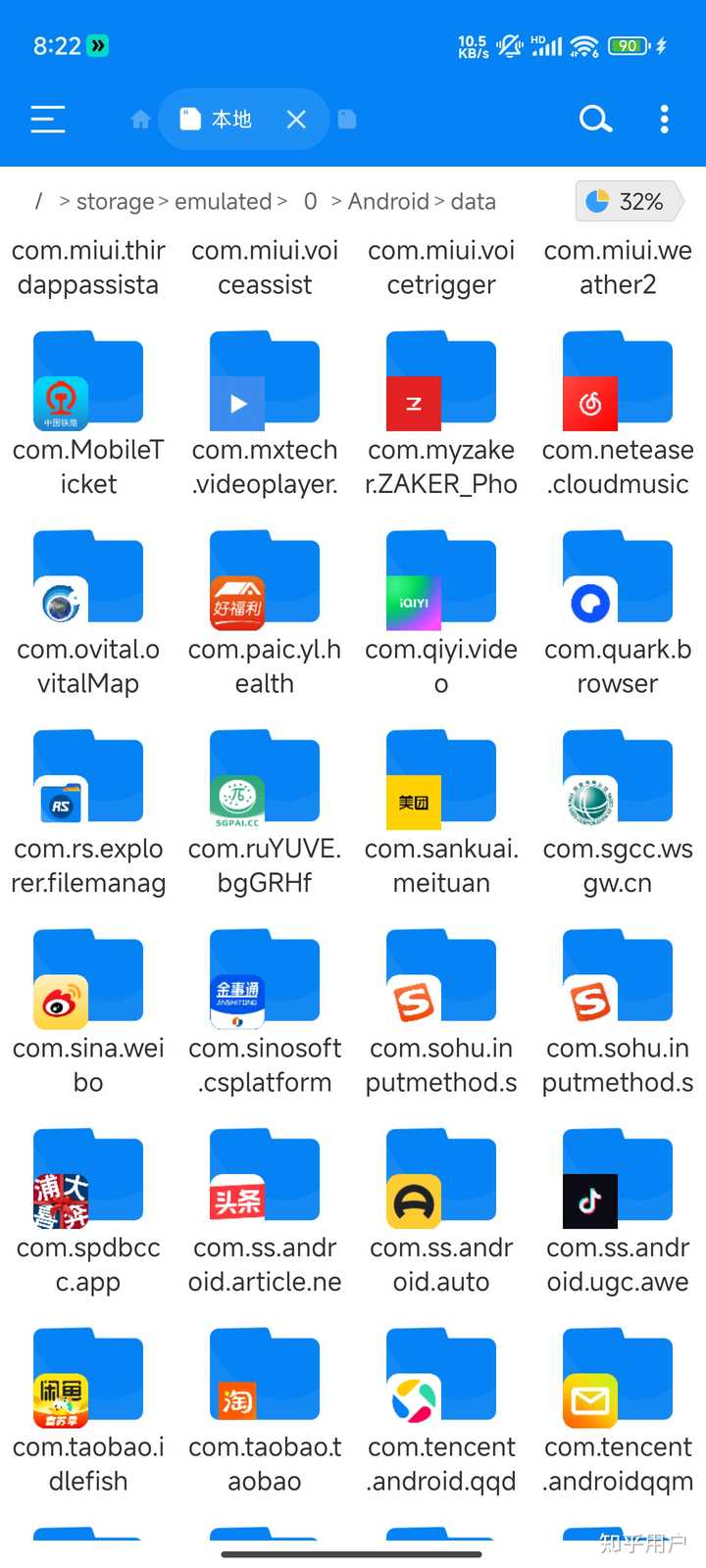The image size is (706, 1568).
Task: Tap the home icon beside the tab
Action: point(139,119)
